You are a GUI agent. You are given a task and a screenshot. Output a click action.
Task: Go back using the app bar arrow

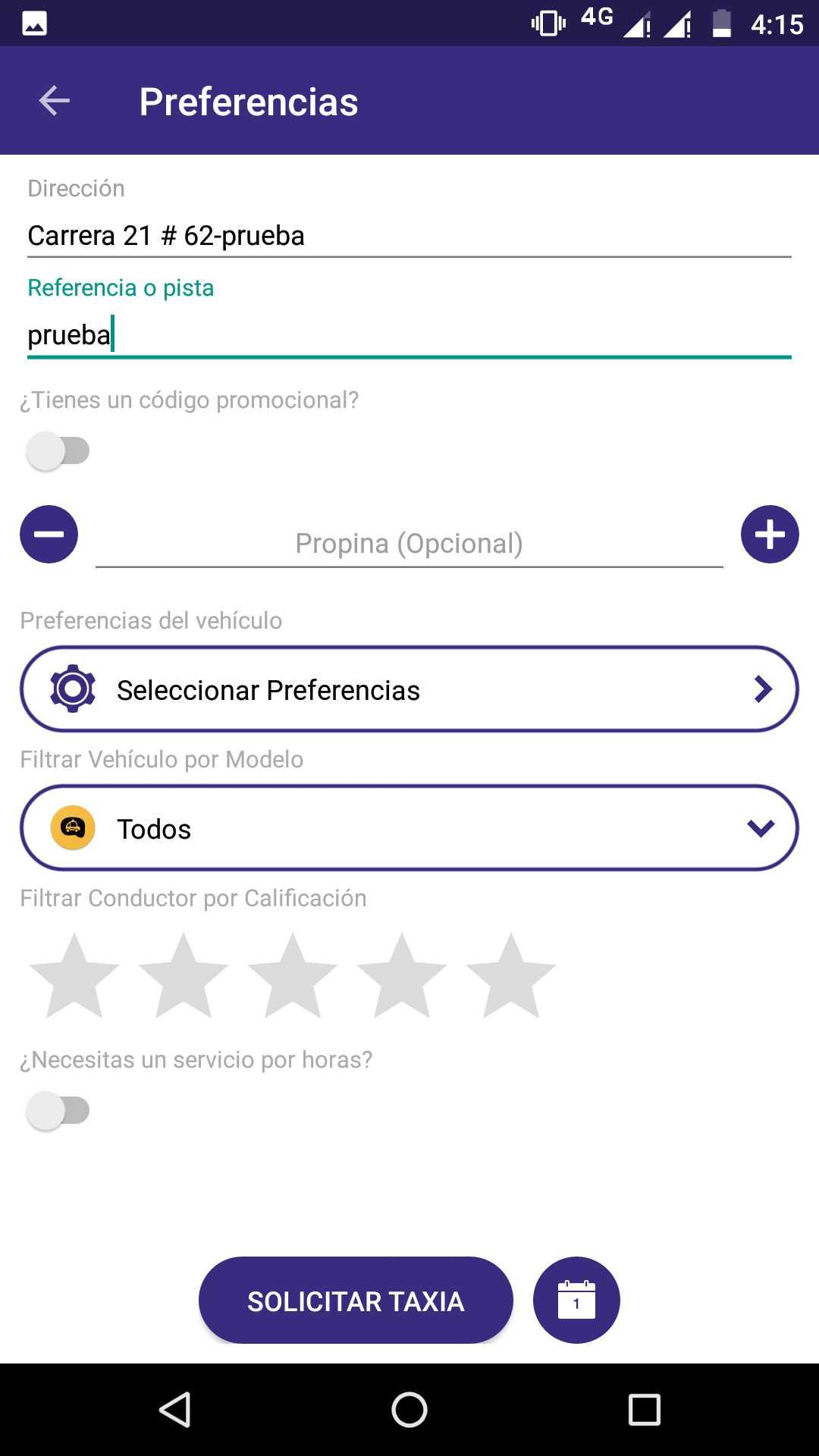[x=55, y=101]
